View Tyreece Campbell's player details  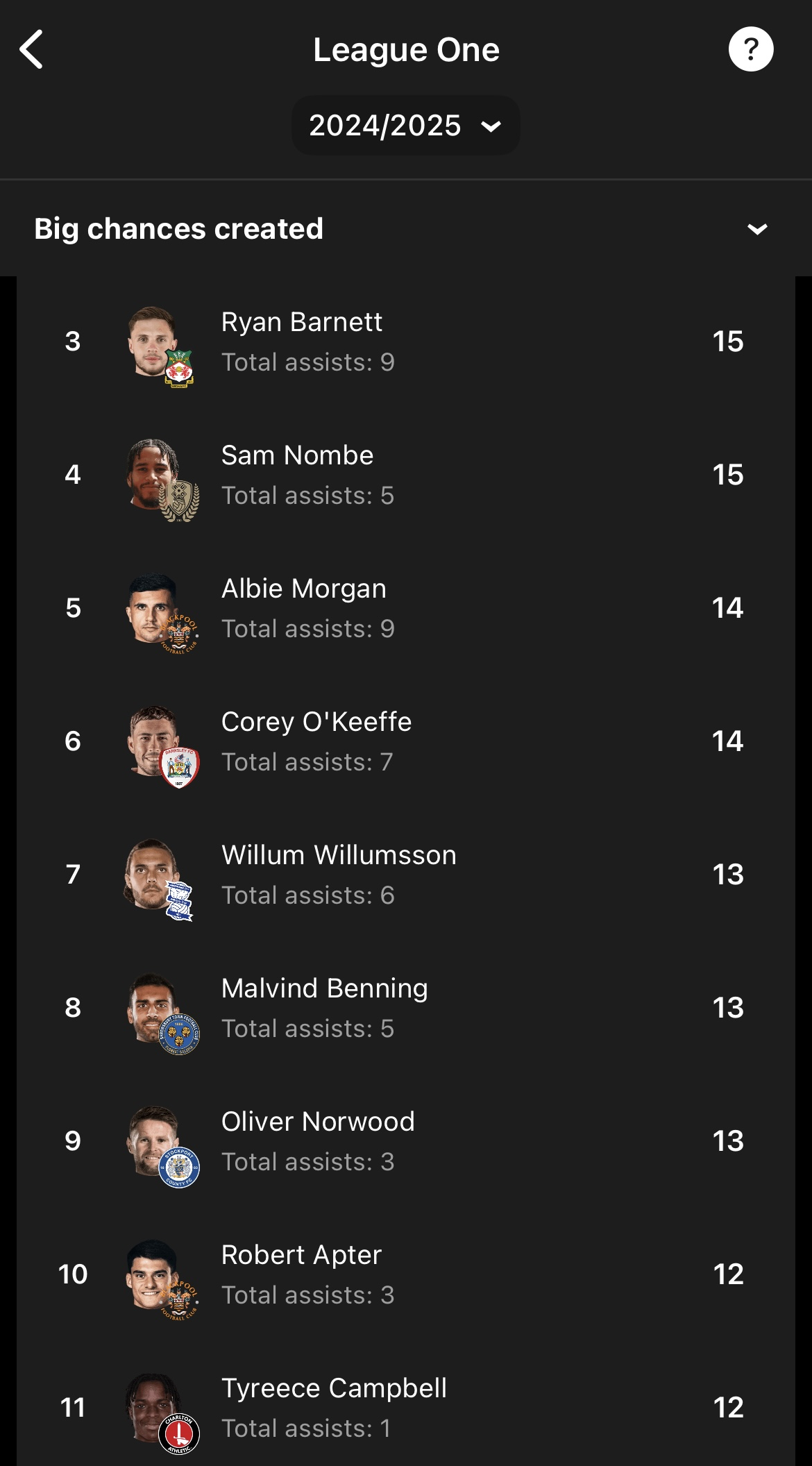(406, 1405)
